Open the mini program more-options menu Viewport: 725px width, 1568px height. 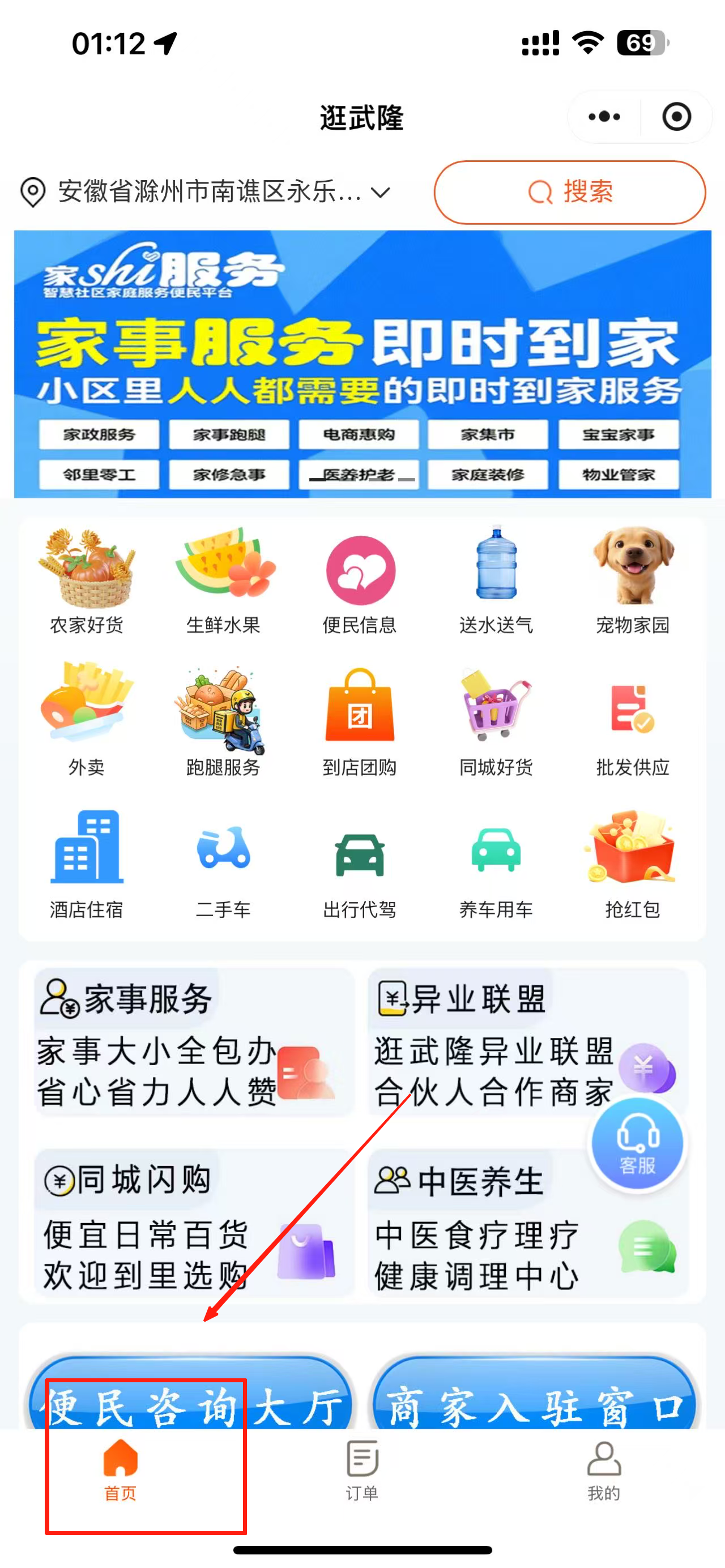[604, 116]
